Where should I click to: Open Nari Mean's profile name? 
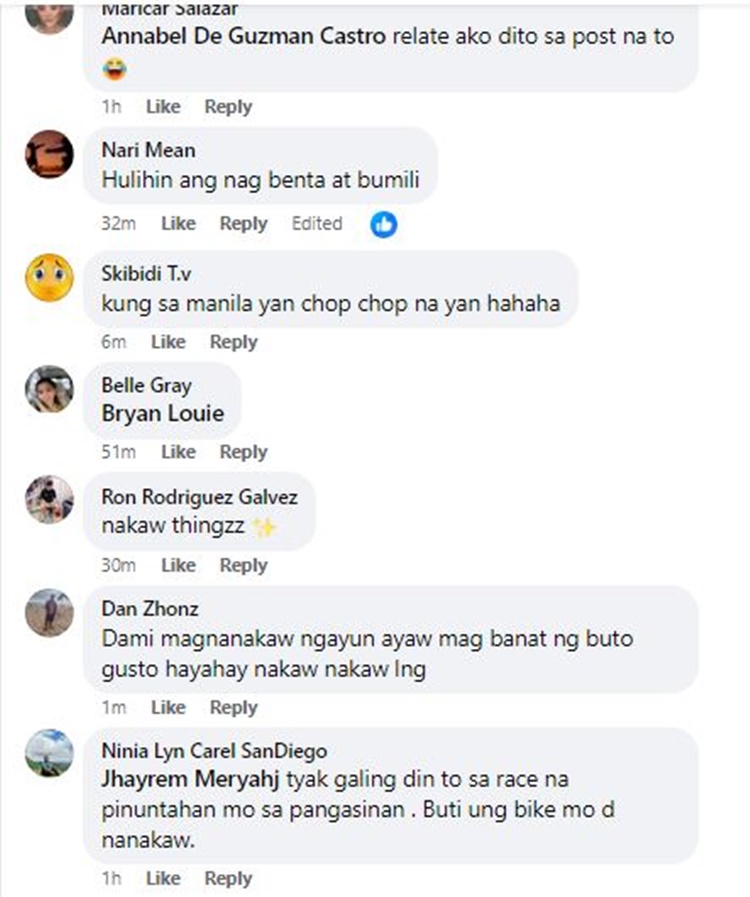[x=148, y=150]
